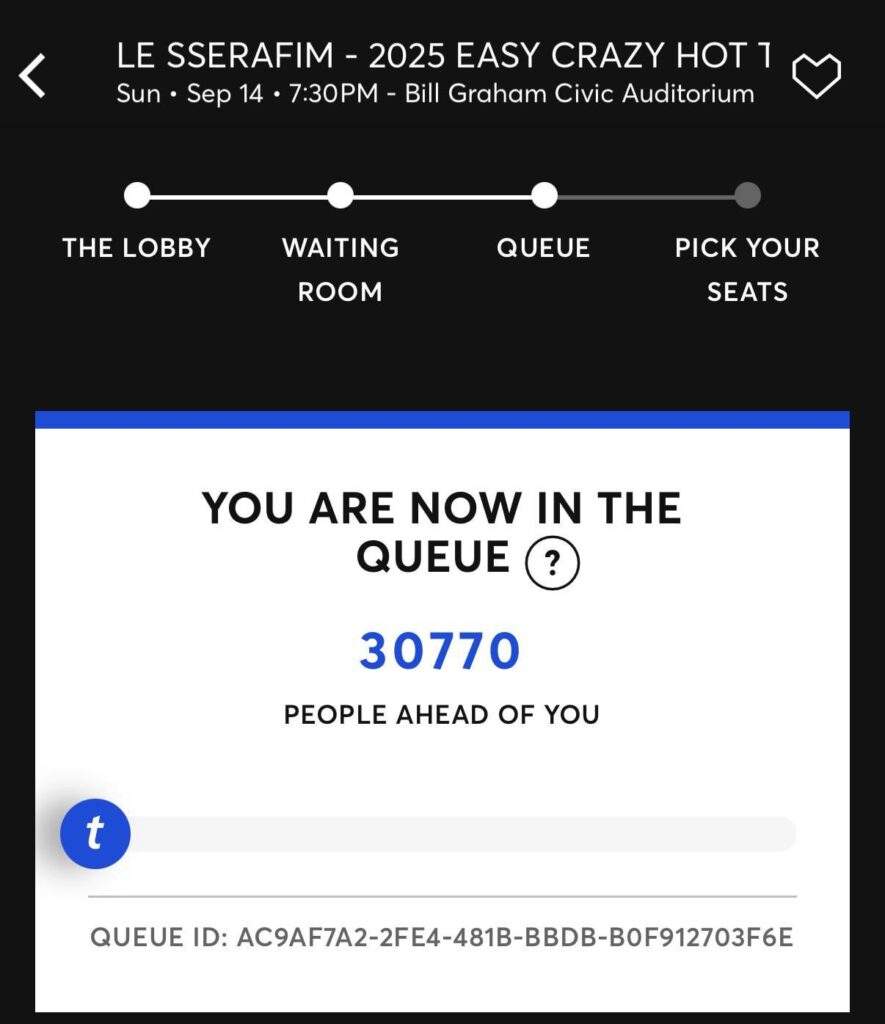
Task: Go back using the top-left arrow
Action: (33, 76)
